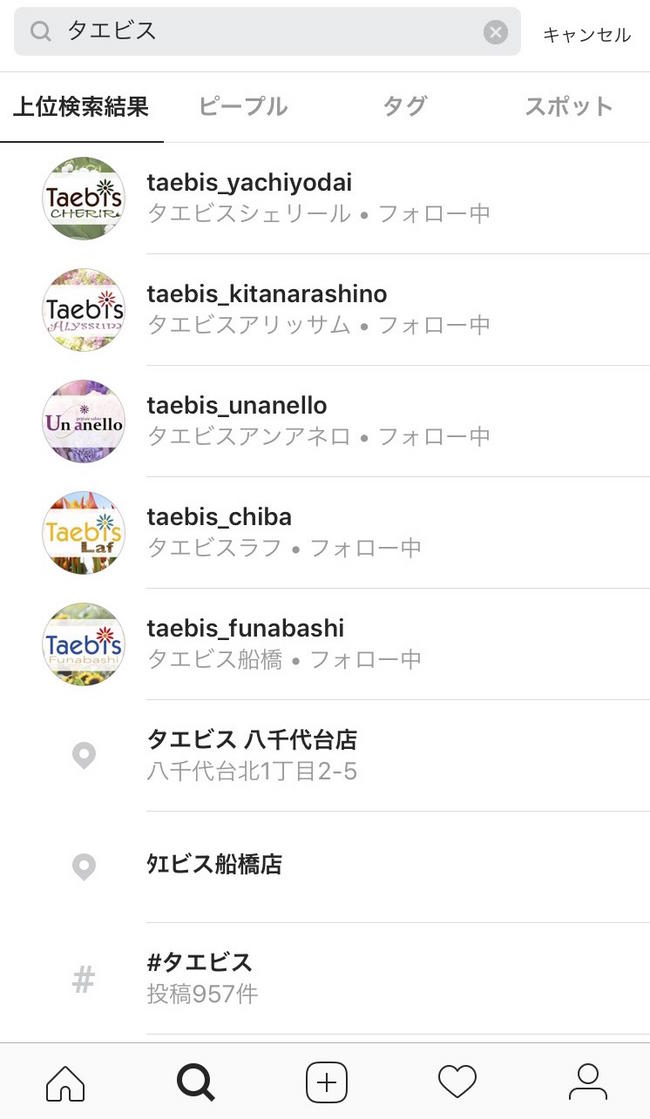The width and height of the screenshot is (650, 1119).
Task: Open the taebis_funabashi account
Action: coord(325,643)
